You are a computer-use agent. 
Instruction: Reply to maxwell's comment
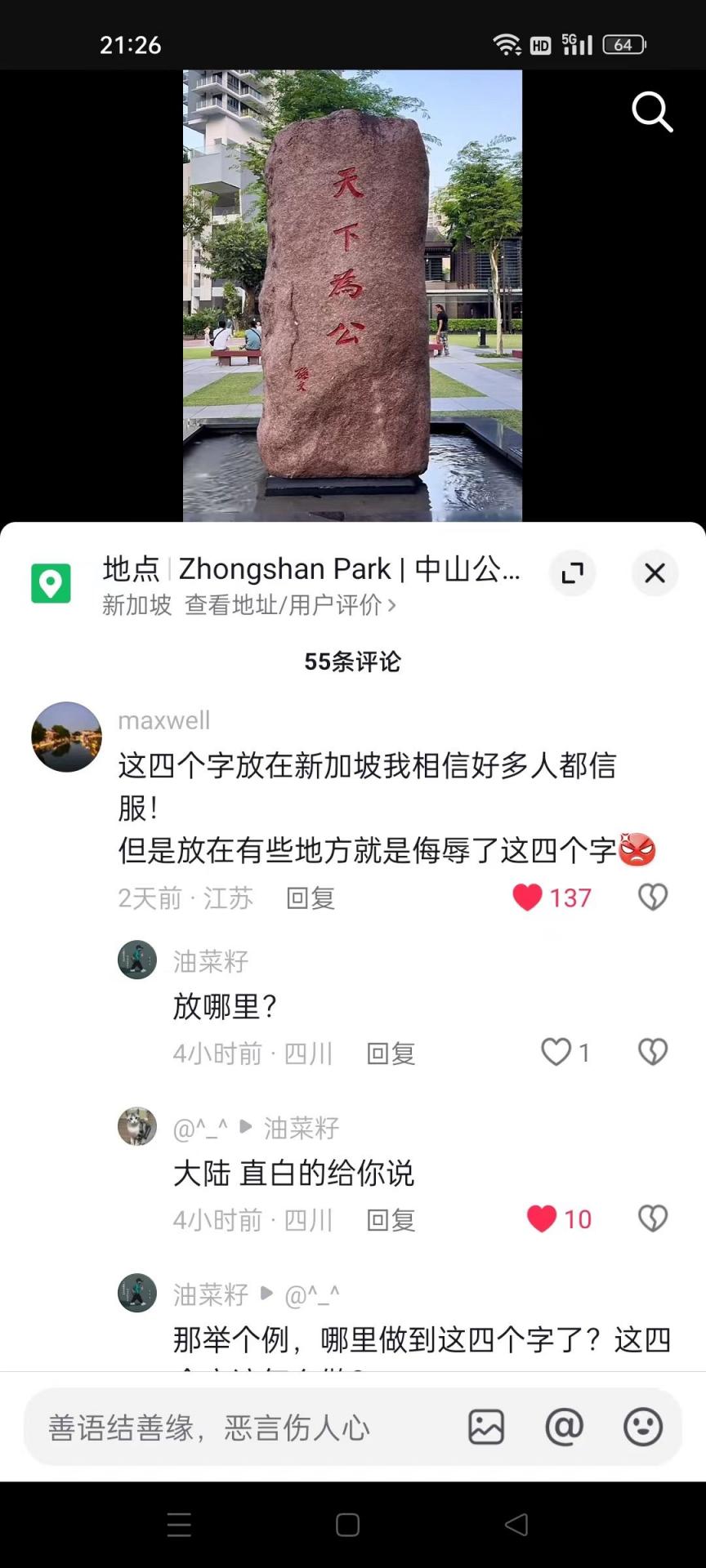(311, 898)
